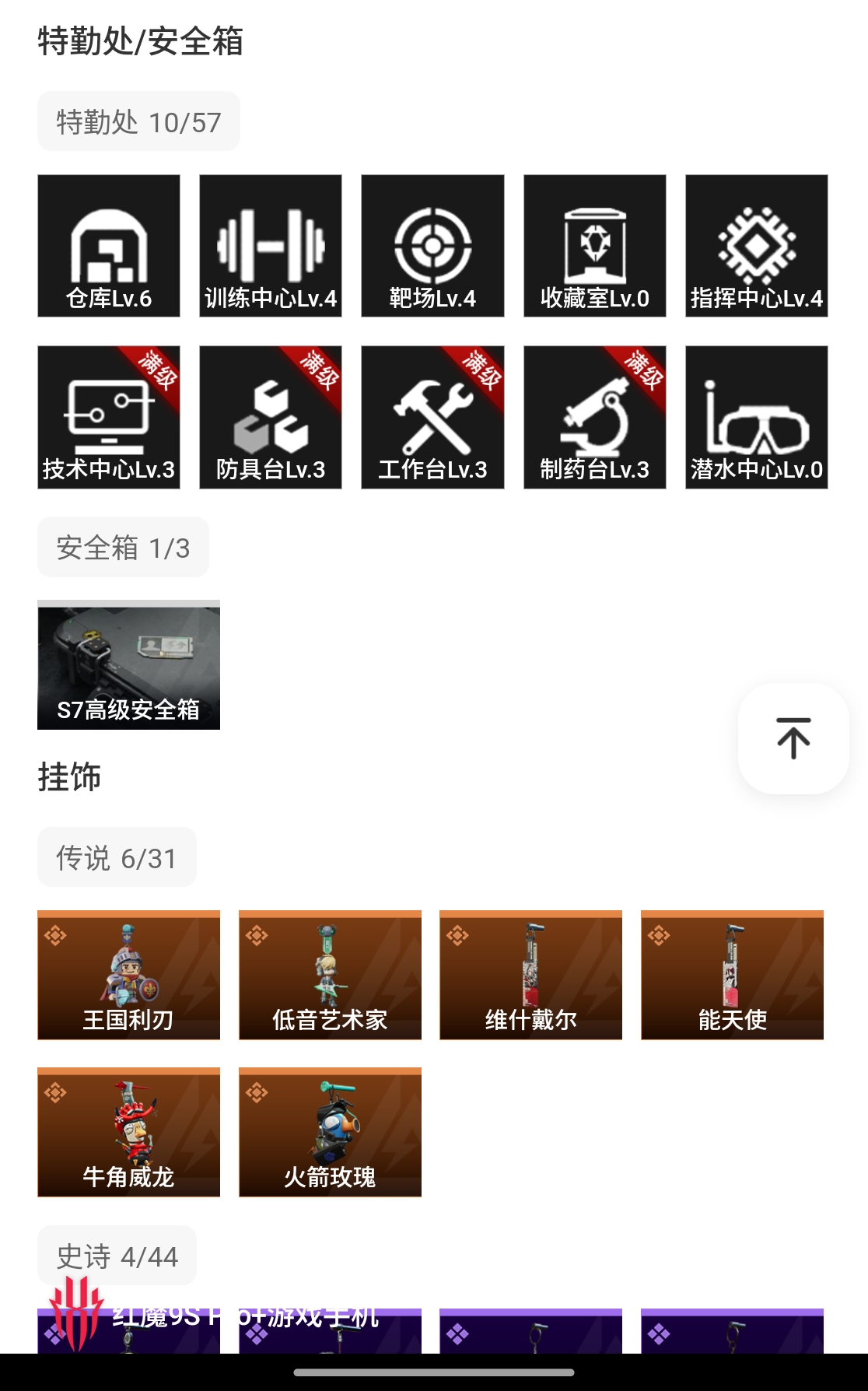Select the 防具台Lv.3 tile
This screenshot has height=1391, width=868.
click(271, 417)
